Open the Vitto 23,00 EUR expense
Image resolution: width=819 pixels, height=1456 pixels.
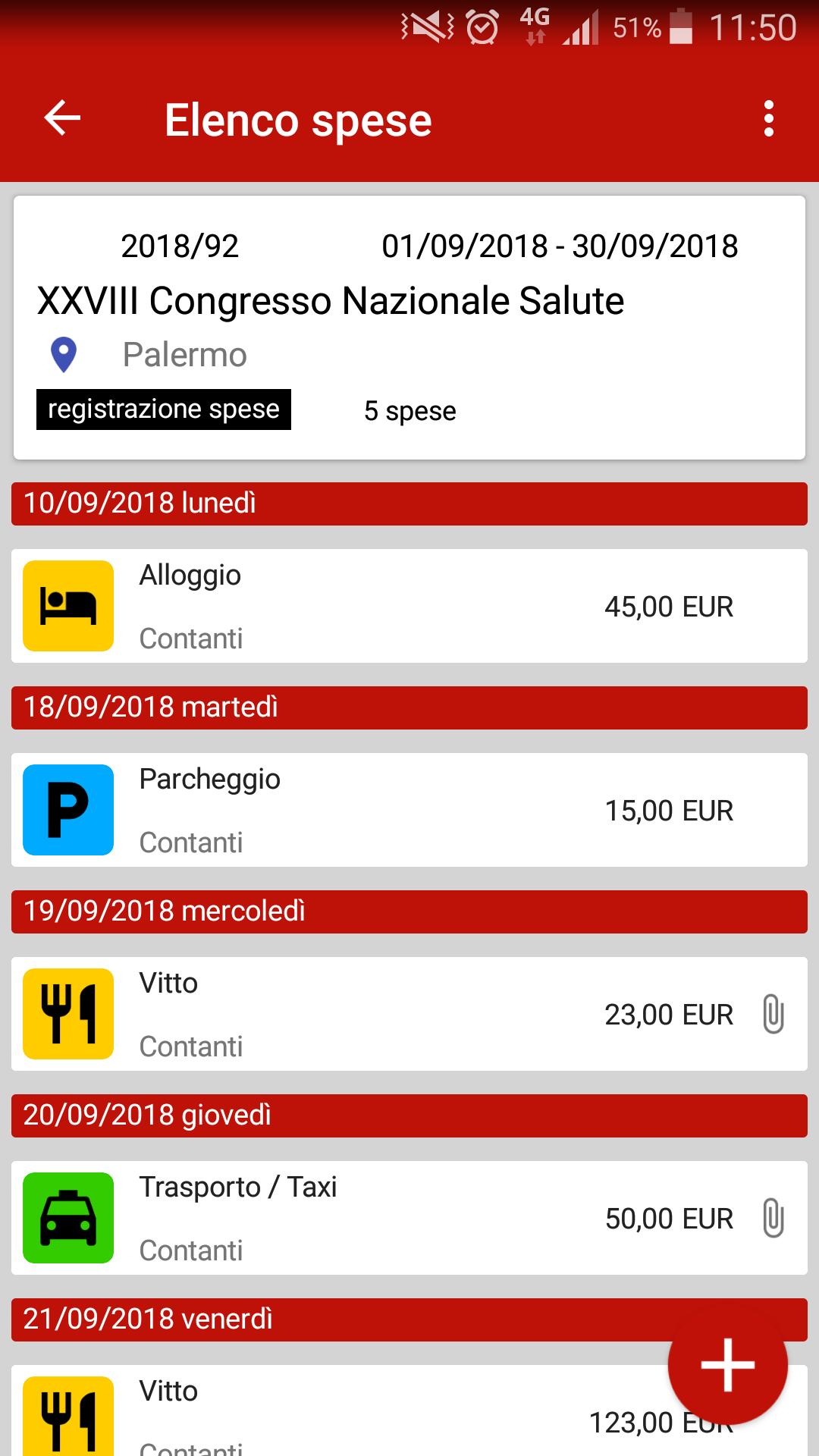pos(409,1014)
